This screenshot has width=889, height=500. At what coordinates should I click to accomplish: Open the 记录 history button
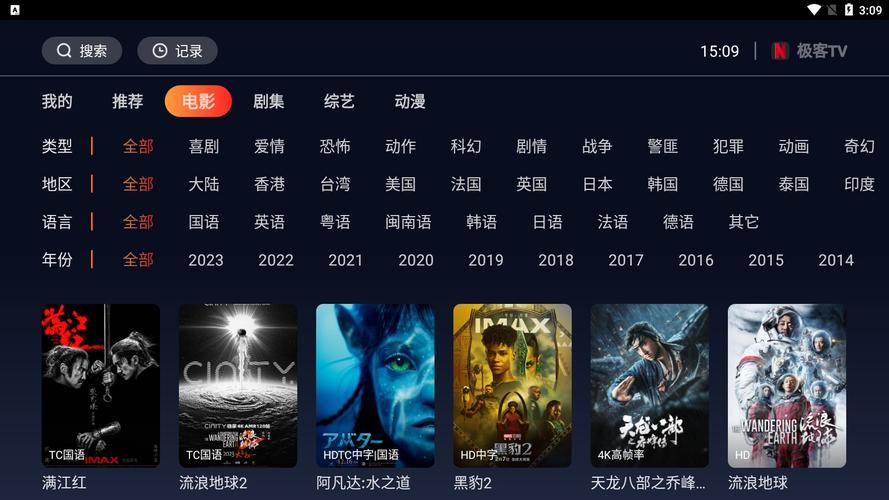click(x=177, y=51)
